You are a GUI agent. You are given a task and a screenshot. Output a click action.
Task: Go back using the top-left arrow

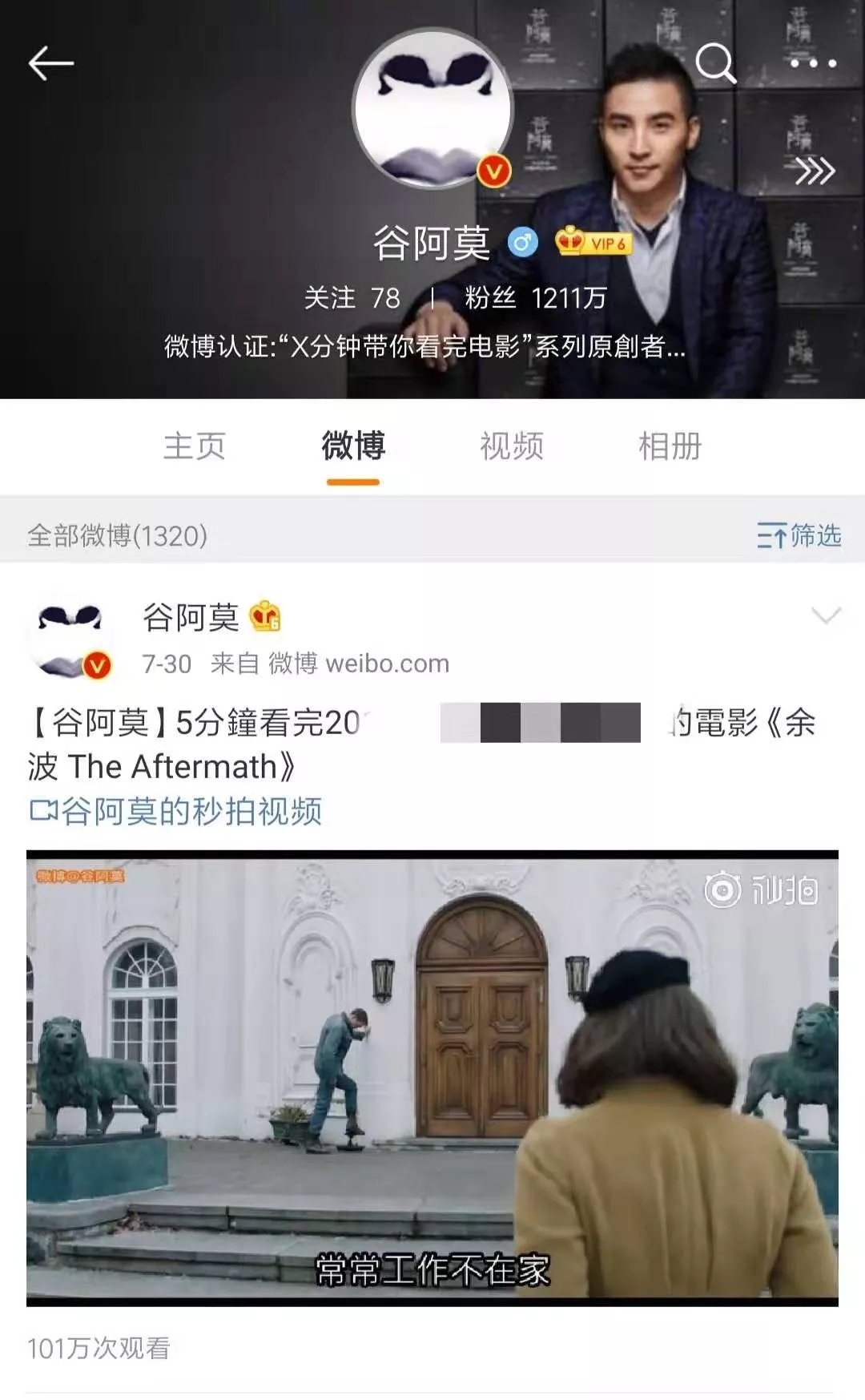point(51,63)
